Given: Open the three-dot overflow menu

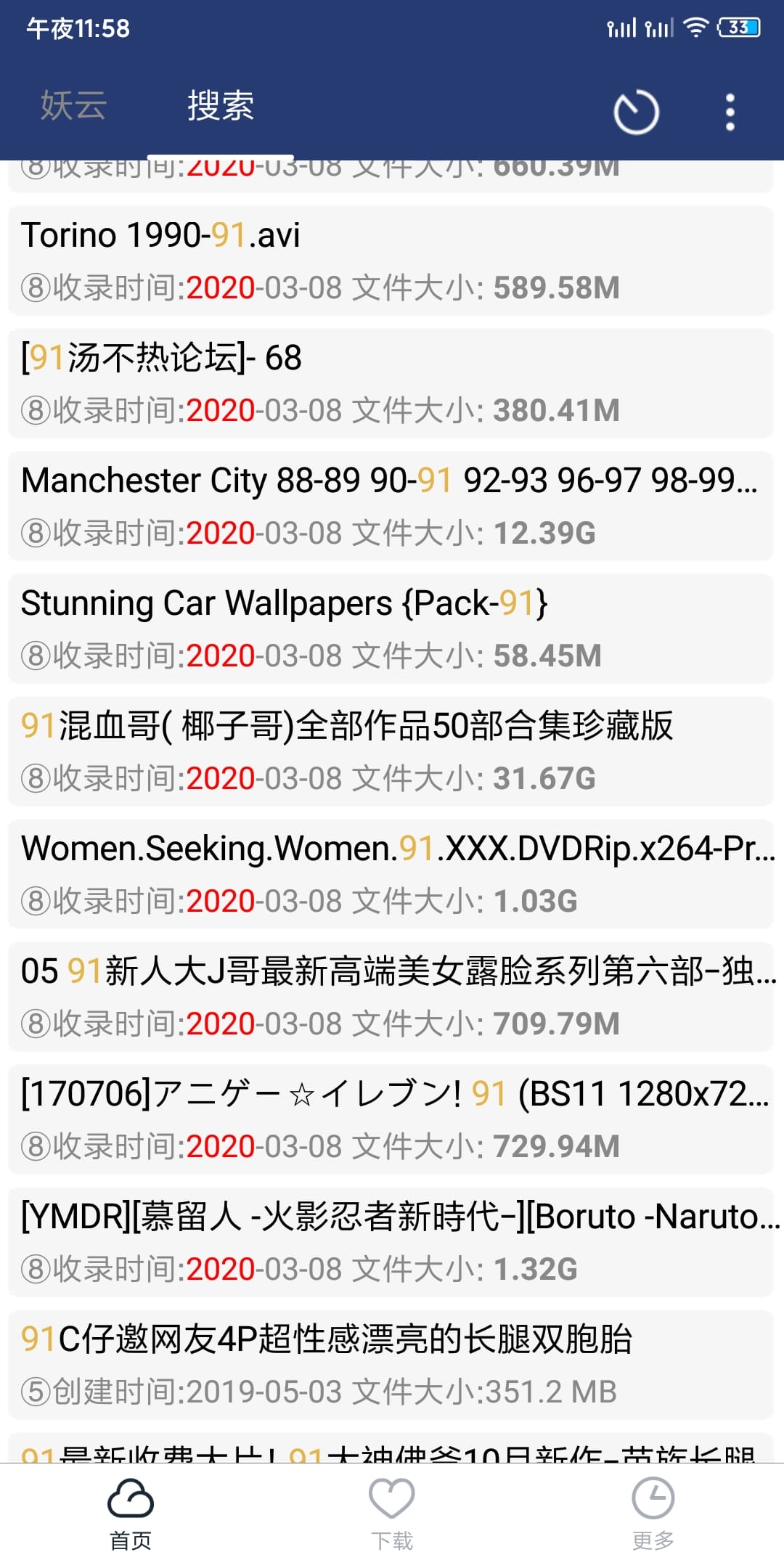Looking at the screenshot, I should (730, 113).
